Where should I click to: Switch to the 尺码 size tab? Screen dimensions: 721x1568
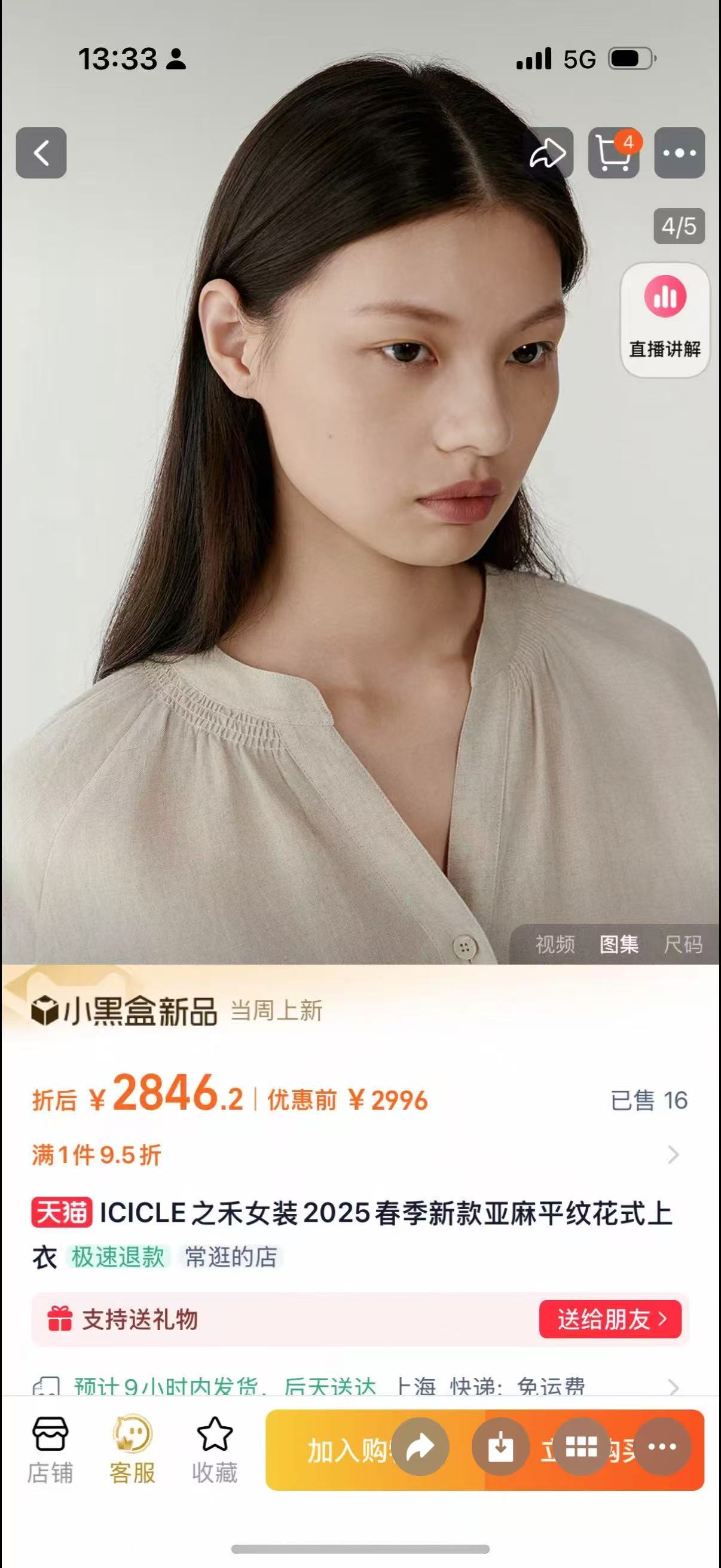(683, 944)
